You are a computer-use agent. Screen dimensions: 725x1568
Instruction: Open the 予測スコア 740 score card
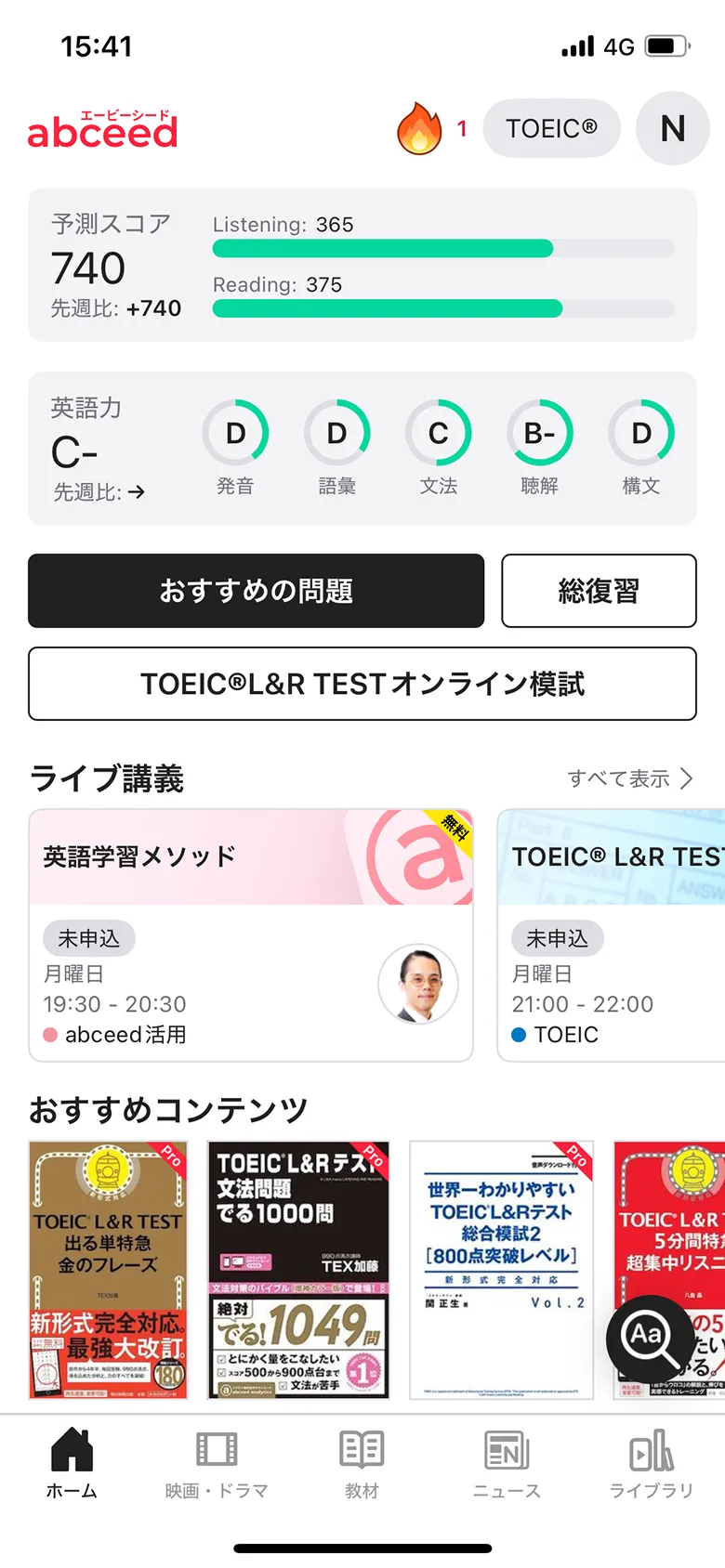click(362, 265)
